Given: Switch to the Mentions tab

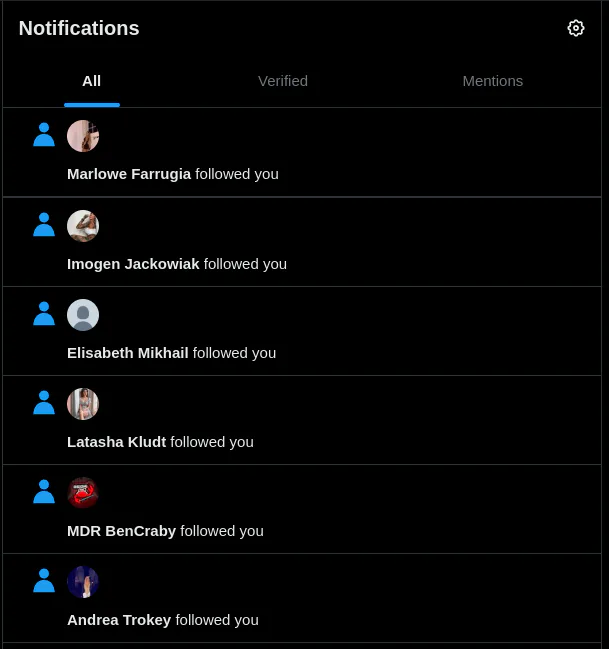Looking at the screenshot, I should [492, 81].
